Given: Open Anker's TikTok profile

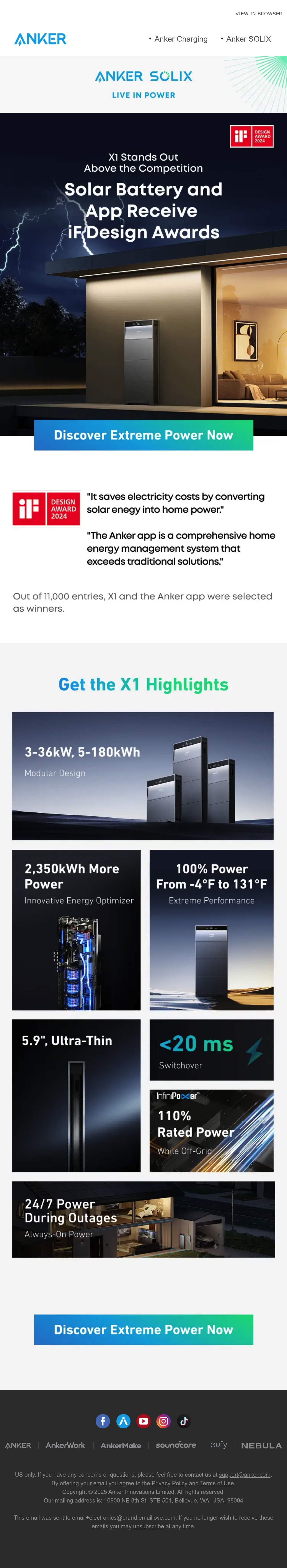Looking at the screenshot, I should (183, 1421).
